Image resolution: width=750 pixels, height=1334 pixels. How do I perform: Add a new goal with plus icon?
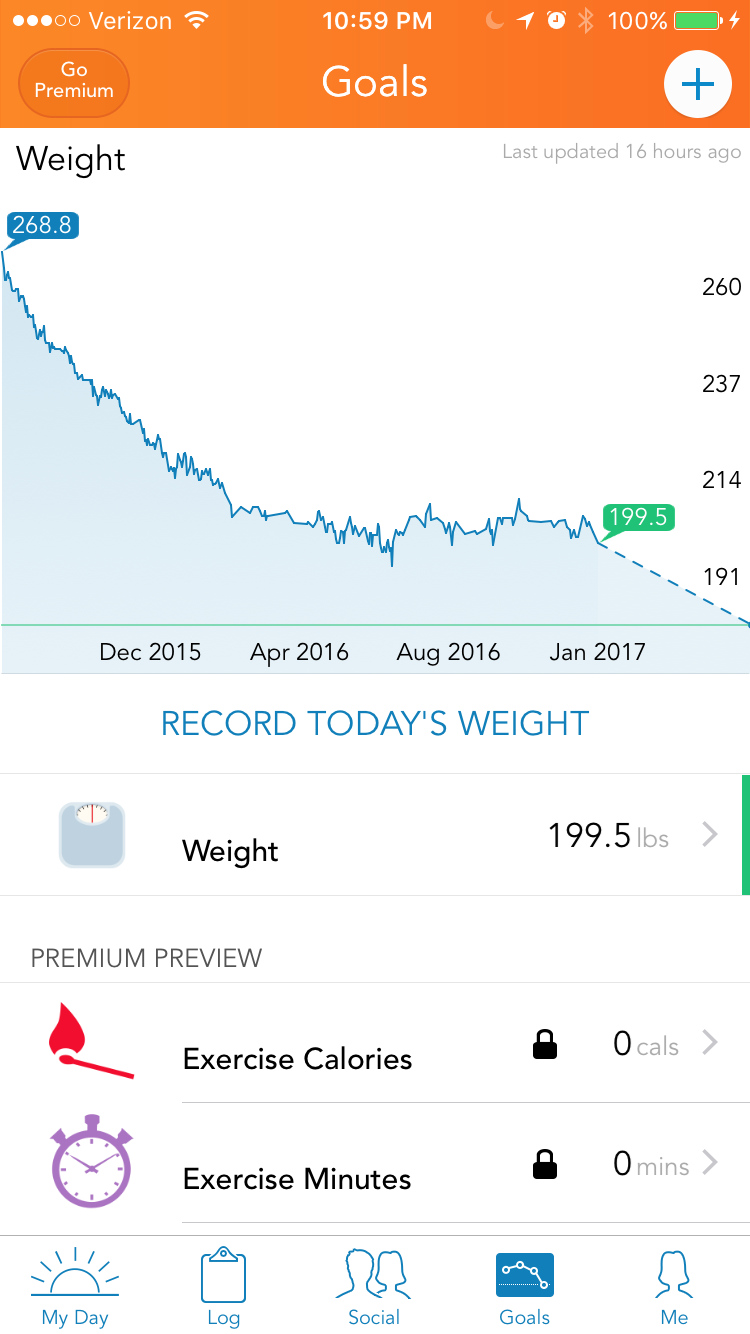[697, 84]
